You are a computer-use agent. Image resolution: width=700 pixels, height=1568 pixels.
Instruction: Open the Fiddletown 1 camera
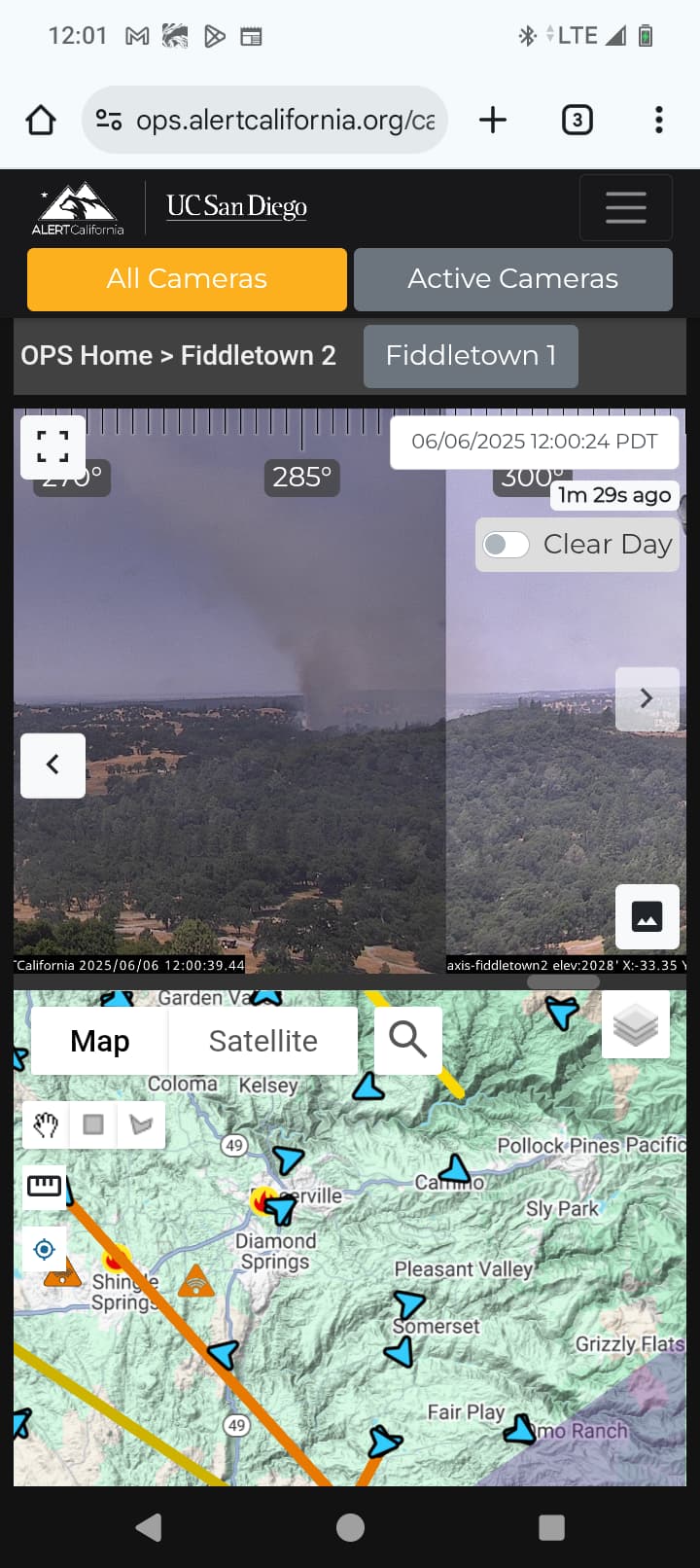pos(471,356)
